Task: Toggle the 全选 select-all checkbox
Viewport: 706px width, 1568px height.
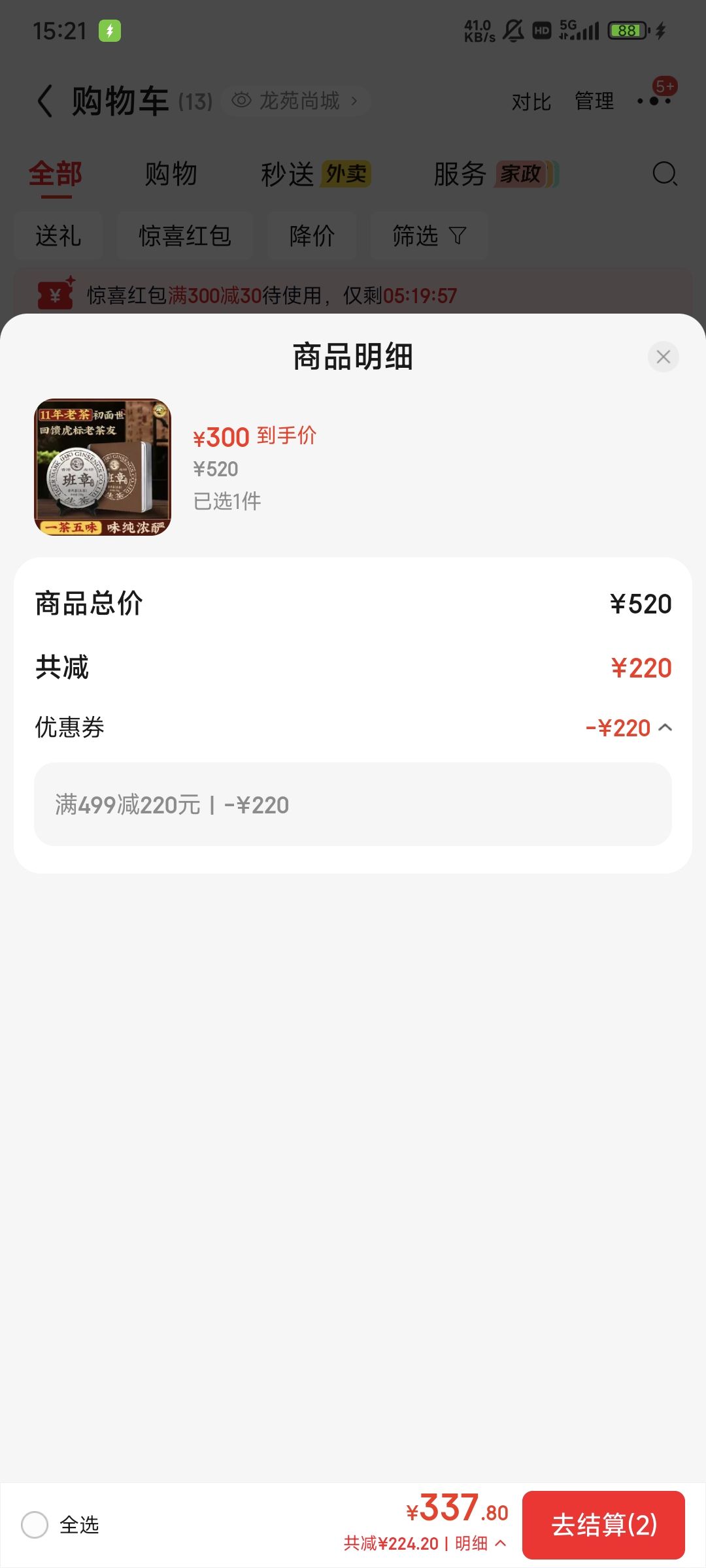Action: tap(35, 1525)
